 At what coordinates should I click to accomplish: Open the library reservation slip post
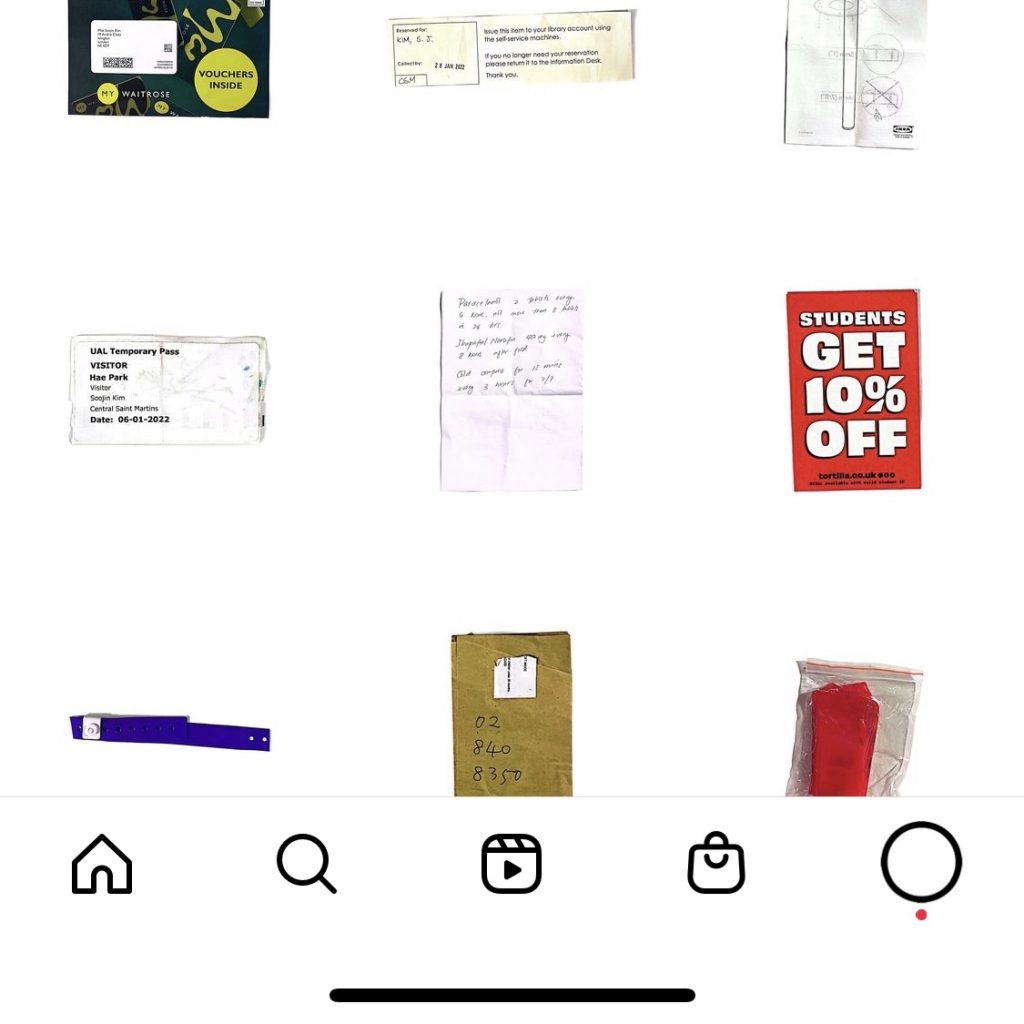512,48
